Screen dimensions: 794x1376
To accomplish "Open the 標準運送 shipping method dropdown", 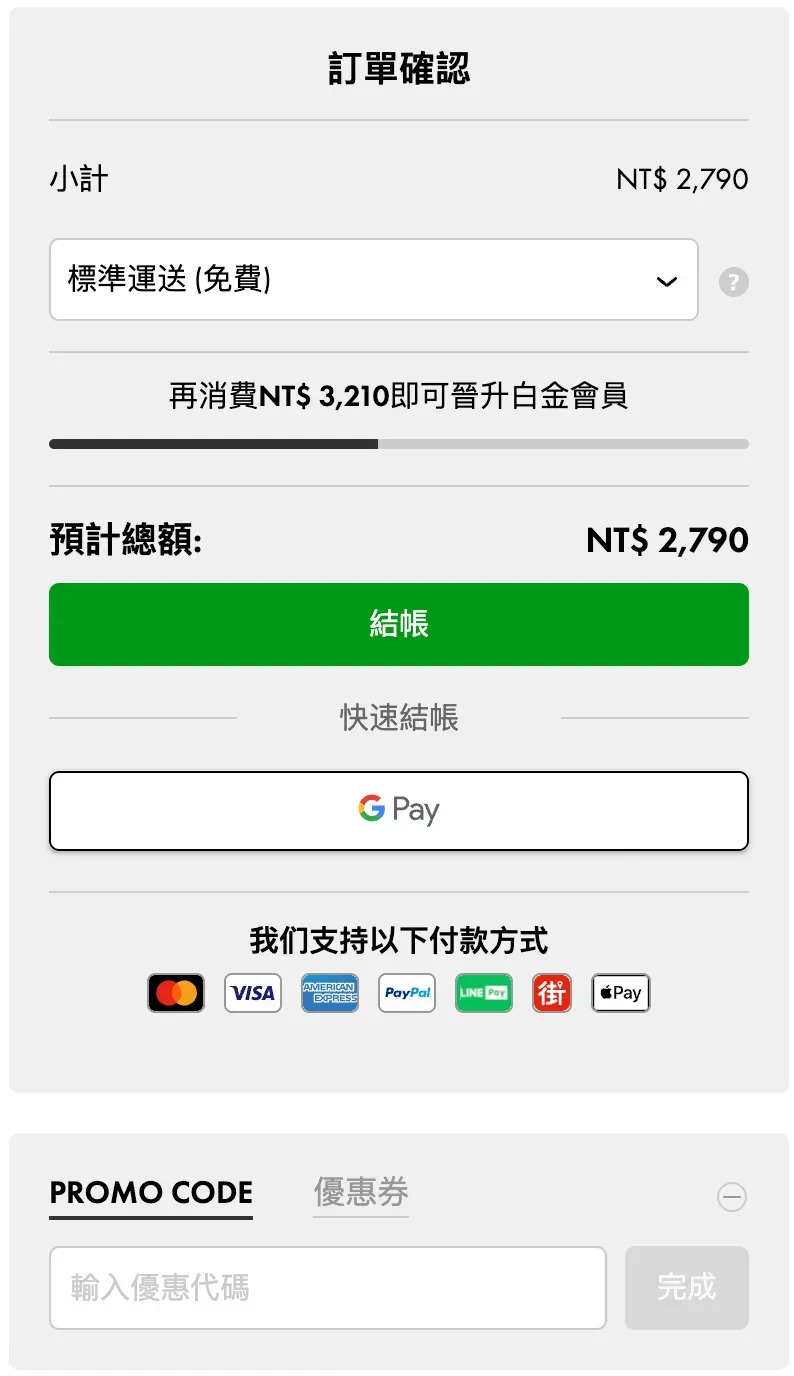I will 373,280.
